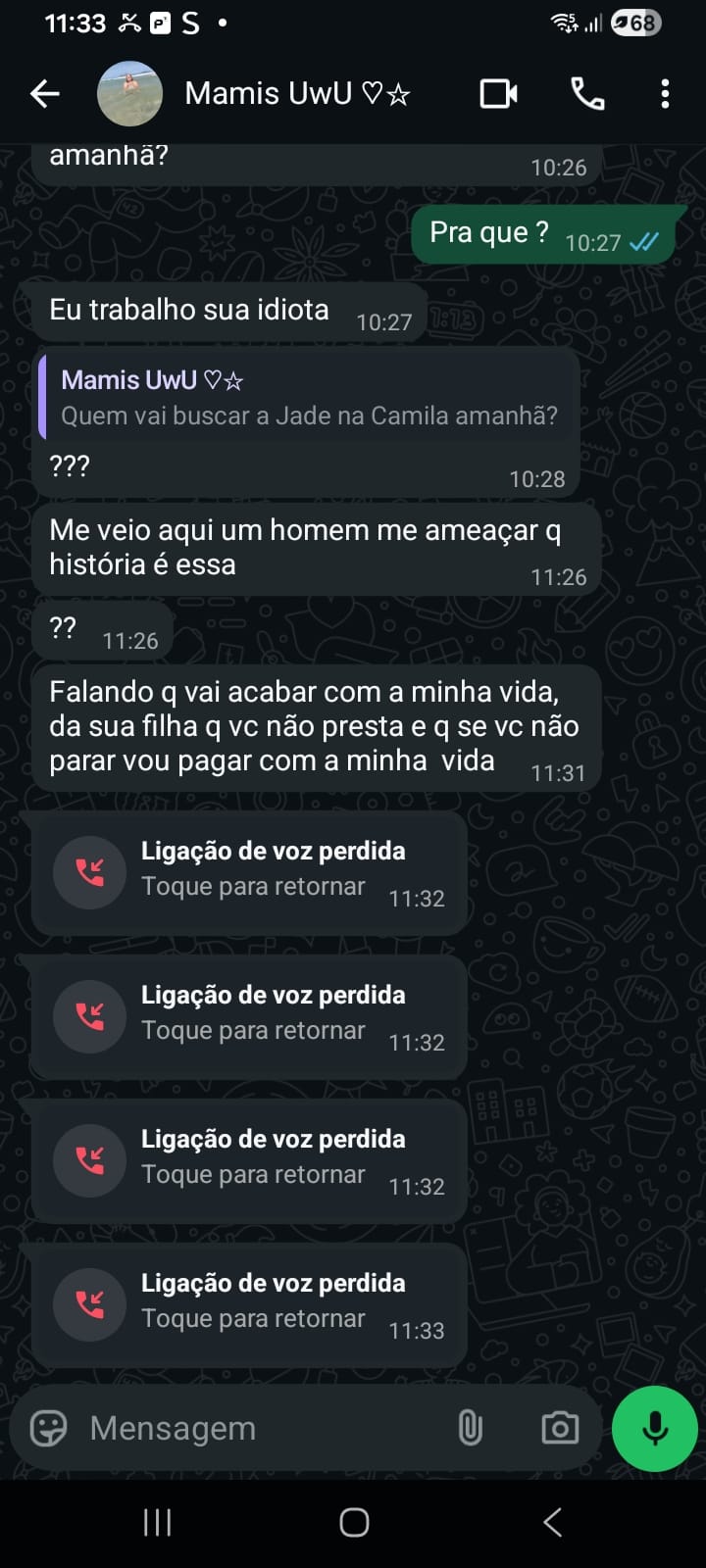Go back to the chat list
The width and height of the screenshot is (706, 1568).
tap(45, 94)
